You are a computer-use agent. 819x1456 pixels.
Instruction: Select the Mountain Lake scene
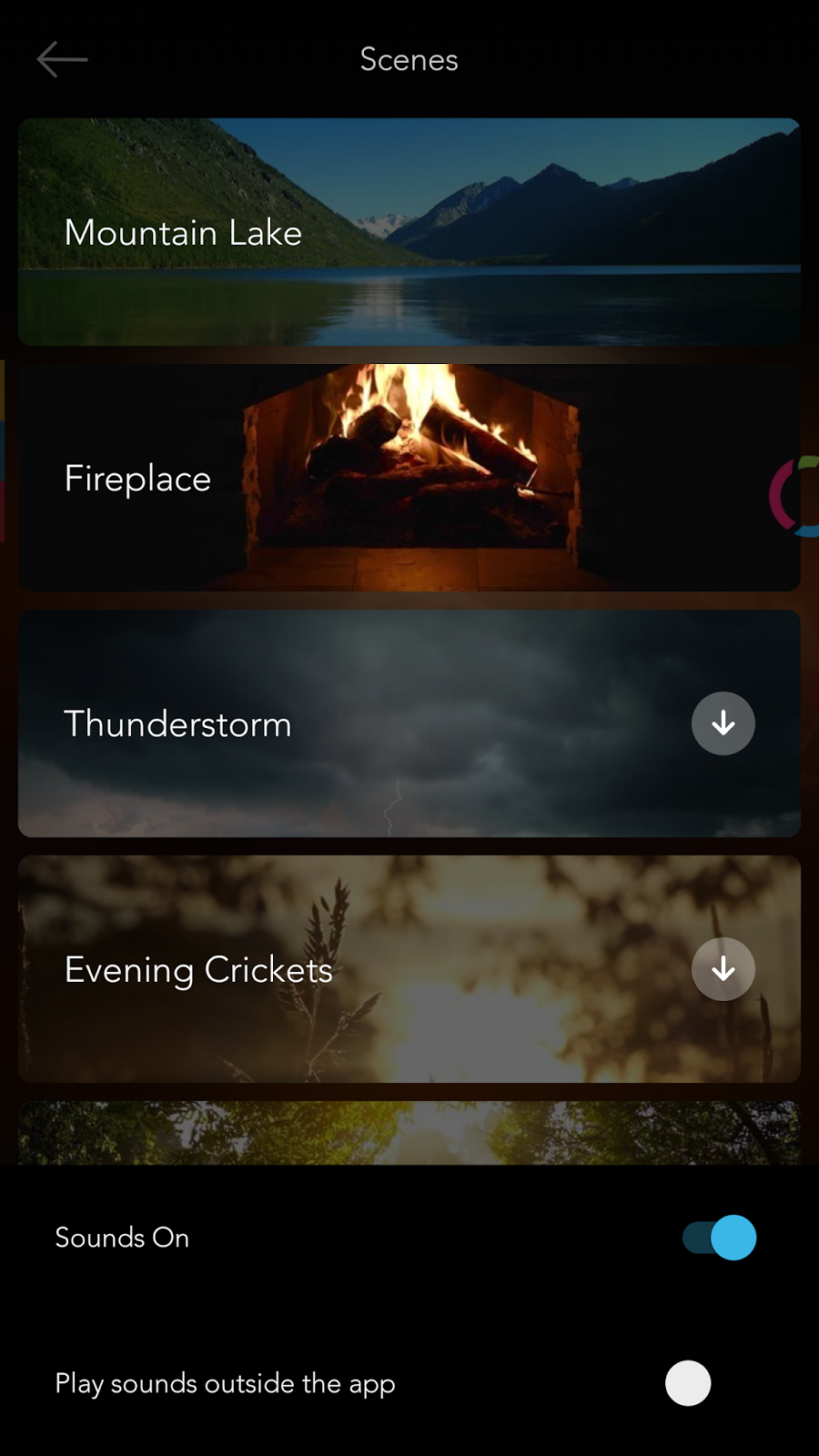click(x=409, y=232)
